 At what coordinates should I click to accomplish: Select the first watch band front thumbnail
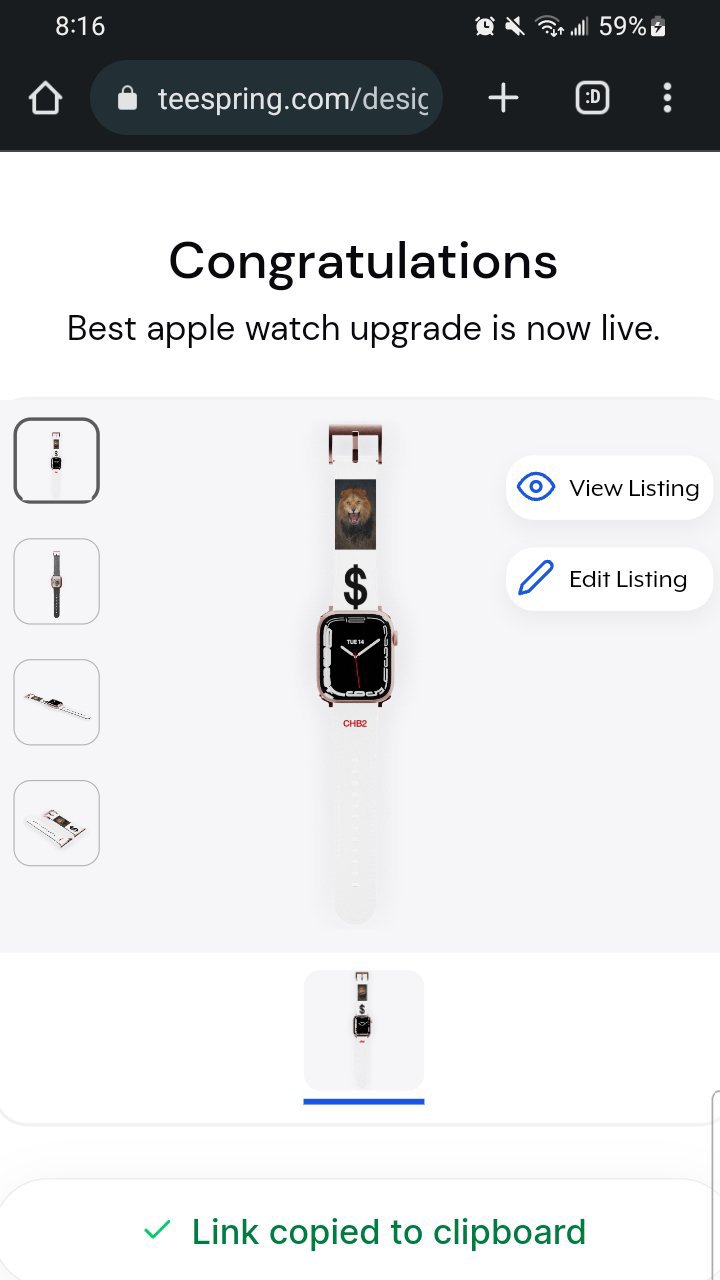[57, 460]
